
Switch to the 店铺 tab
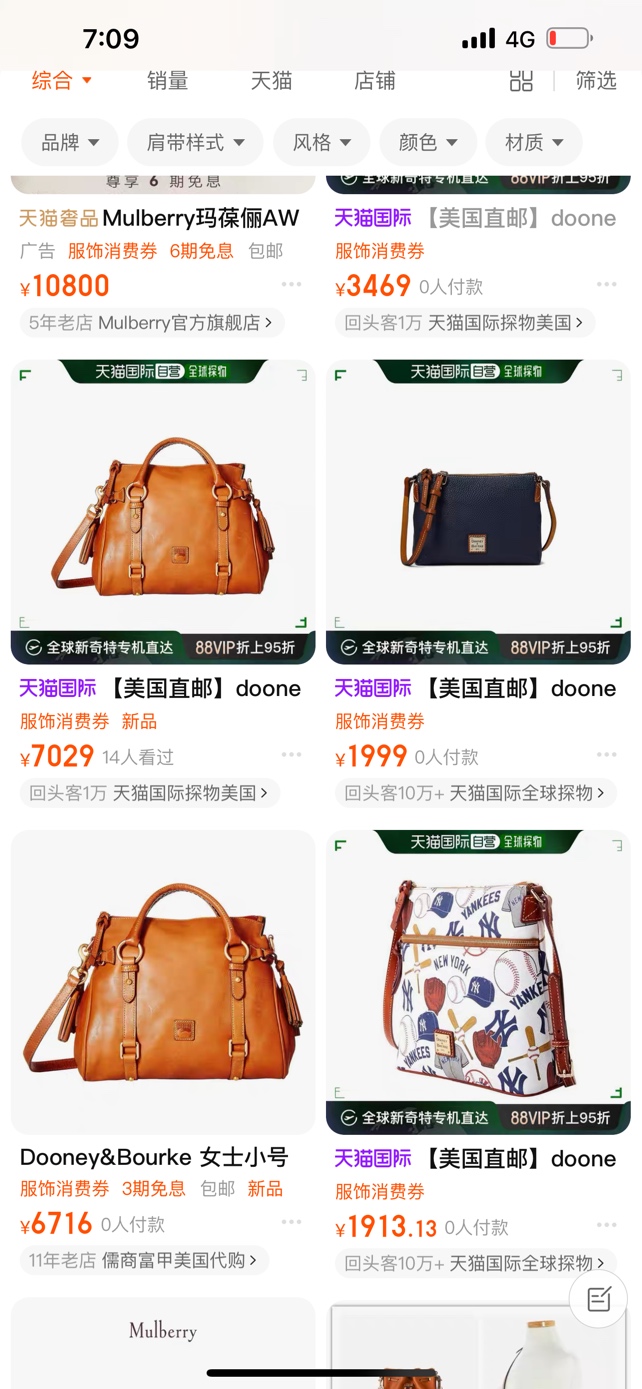click(375, 81)
